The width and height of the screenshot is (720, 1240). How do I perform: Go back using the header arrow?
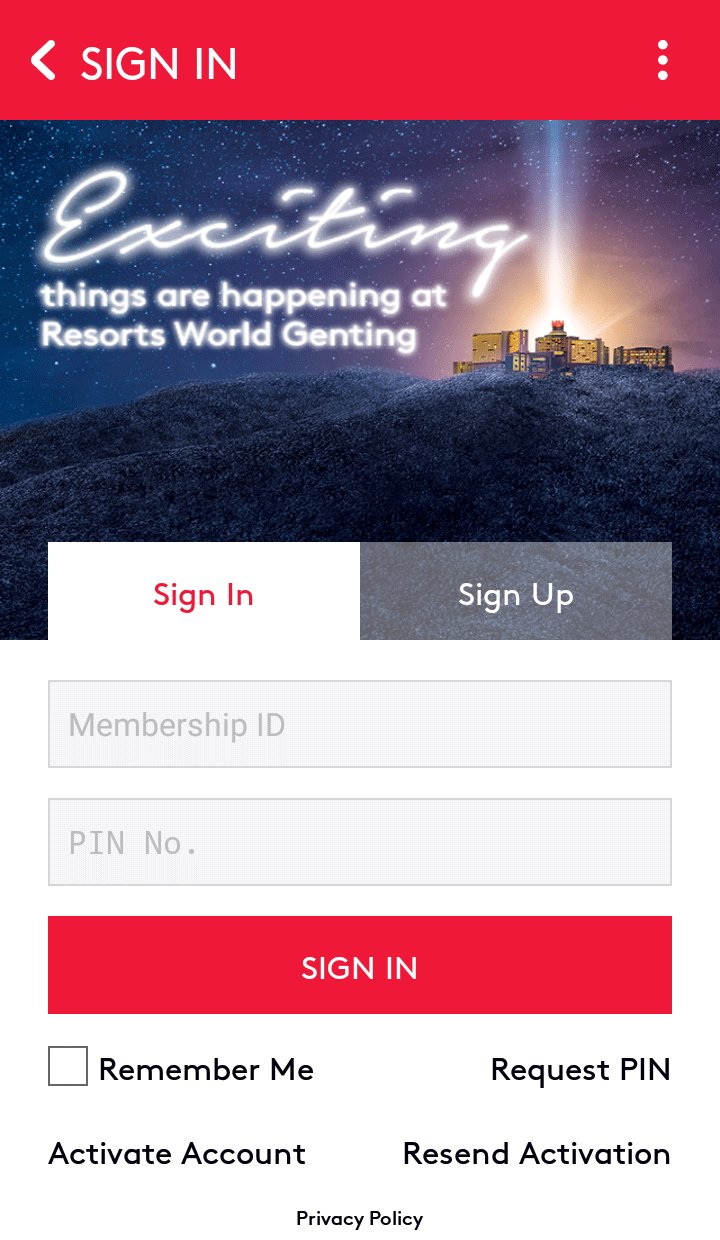pyautogui.click(x=43, y=61)
